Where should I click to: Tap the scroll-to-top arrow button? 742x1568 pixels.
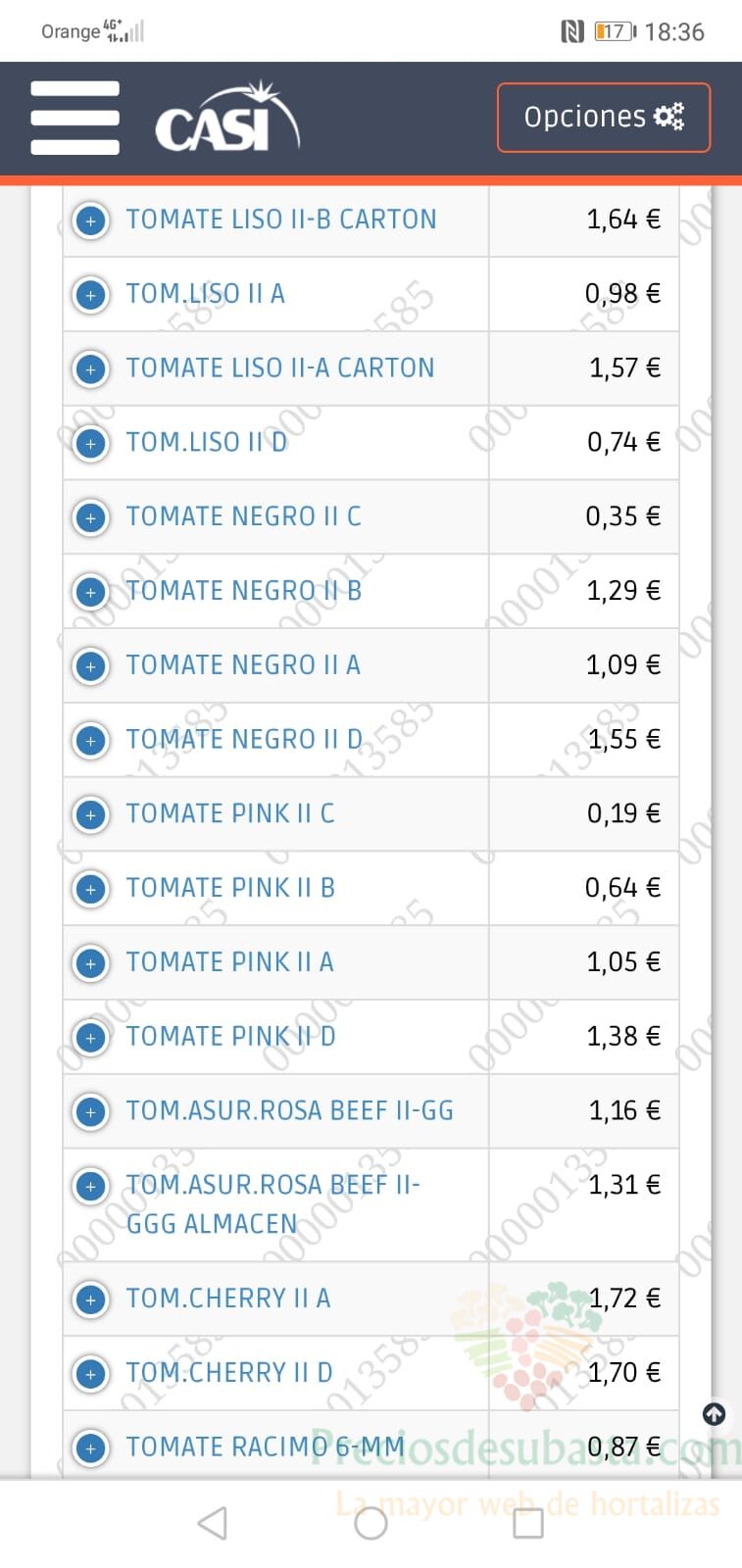click(715, 1414)
